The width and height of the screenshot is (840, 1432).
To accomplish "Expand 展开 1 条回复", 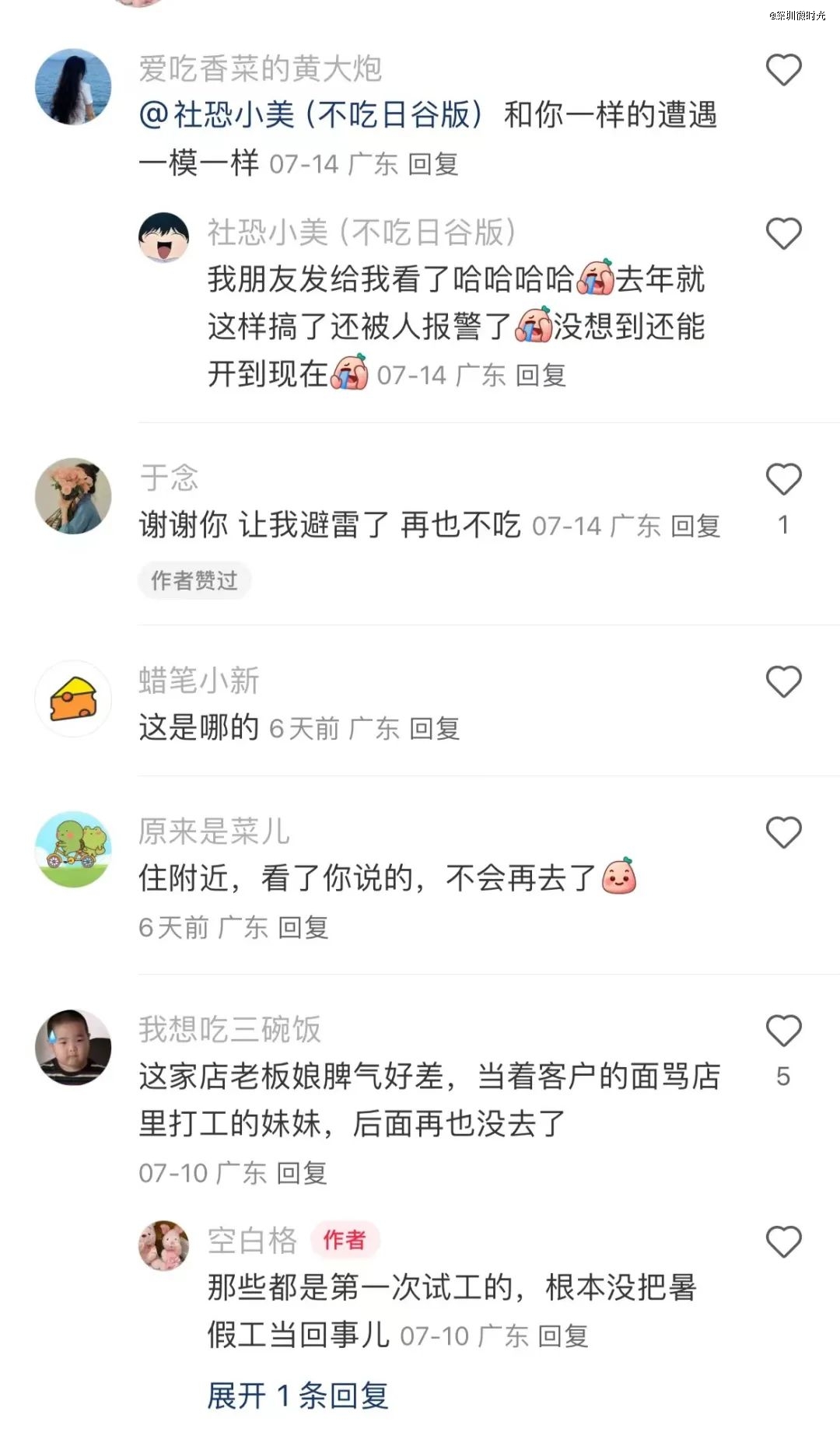I will (297, 1395).
